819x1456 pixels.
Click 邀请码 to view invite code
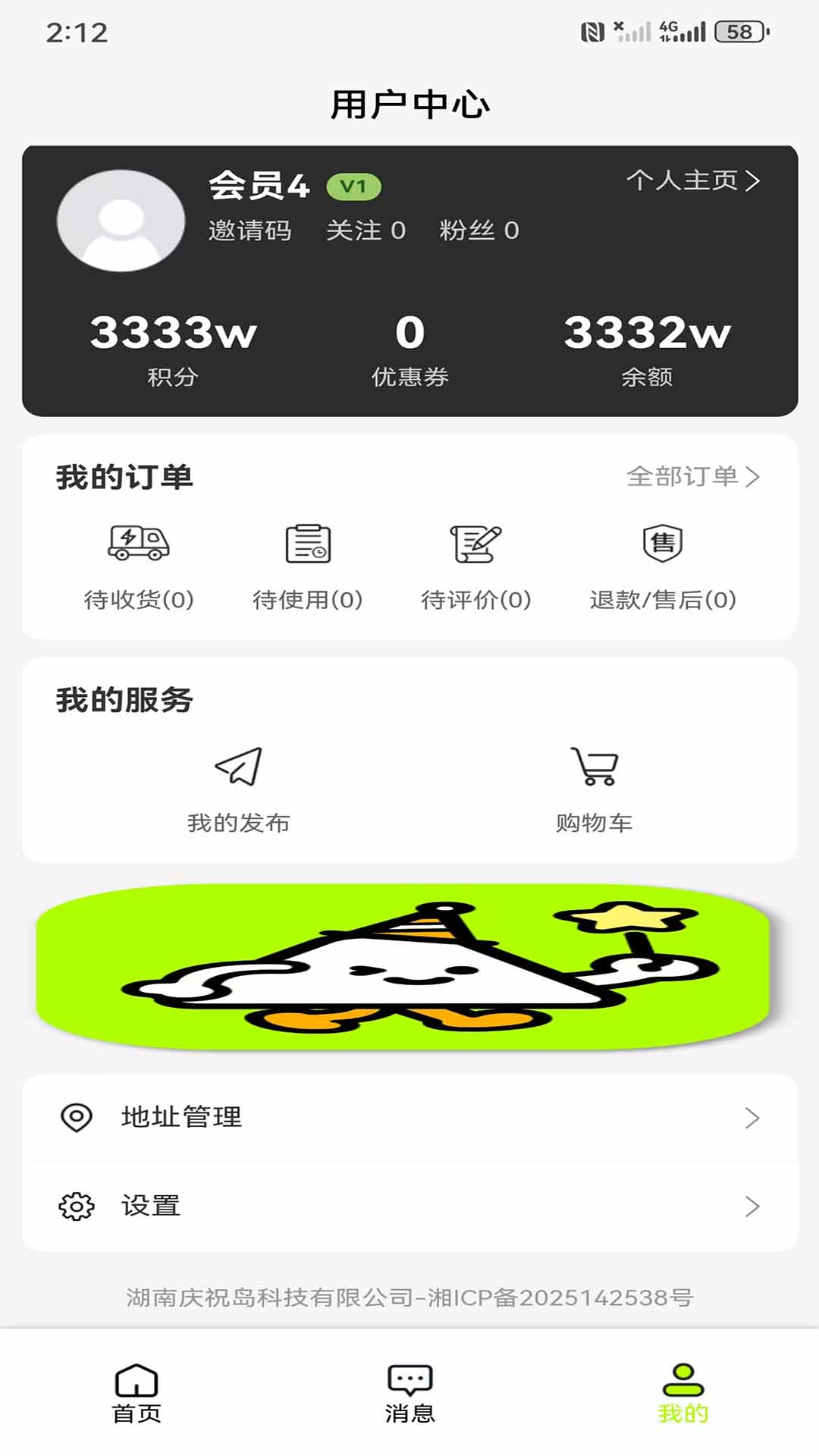tap(249, 231)
